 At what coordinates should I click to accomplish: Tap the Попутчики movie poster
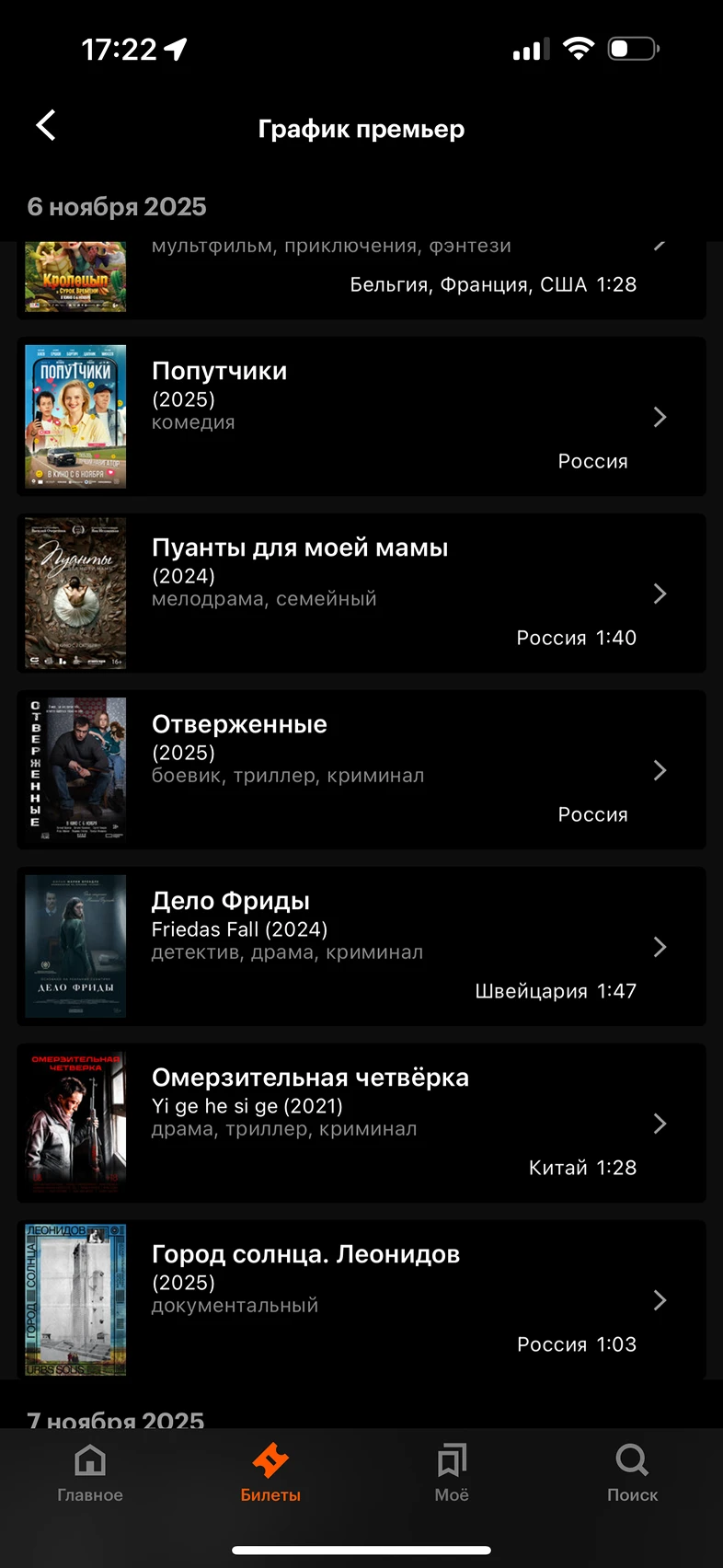click(75, 417)
